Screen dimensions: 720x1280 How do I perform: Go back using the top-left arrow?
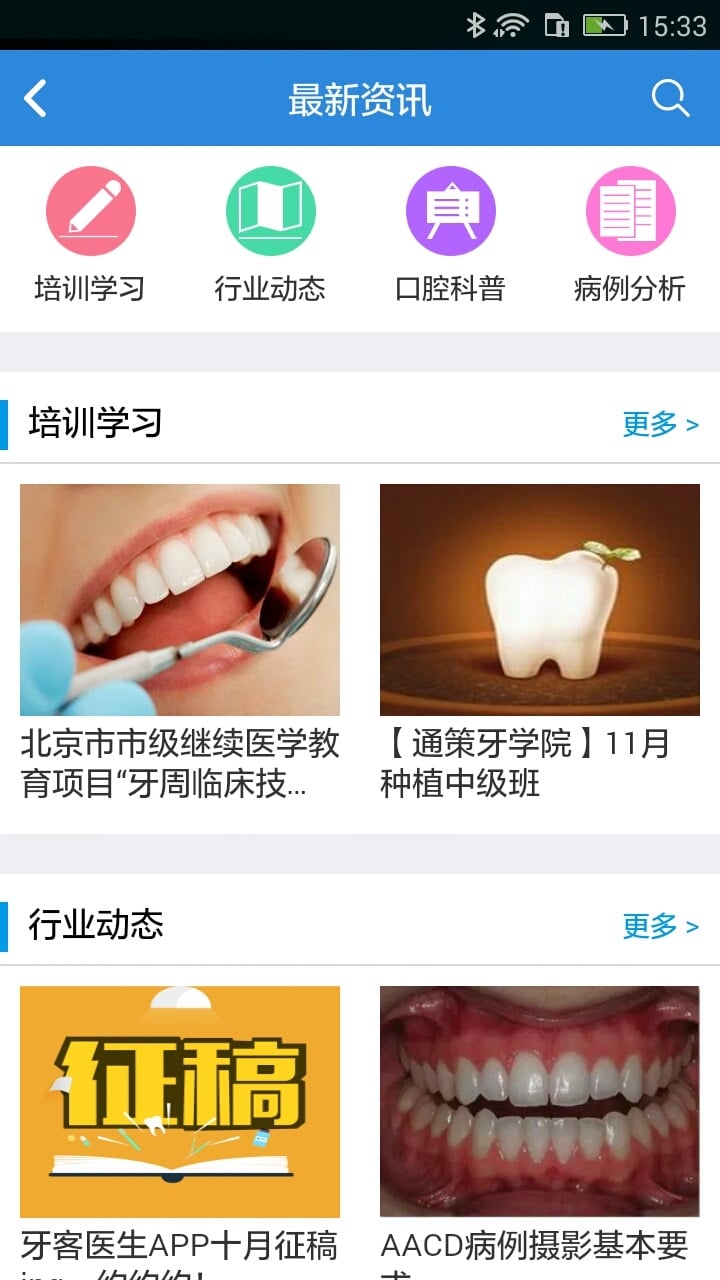point(36,99)
